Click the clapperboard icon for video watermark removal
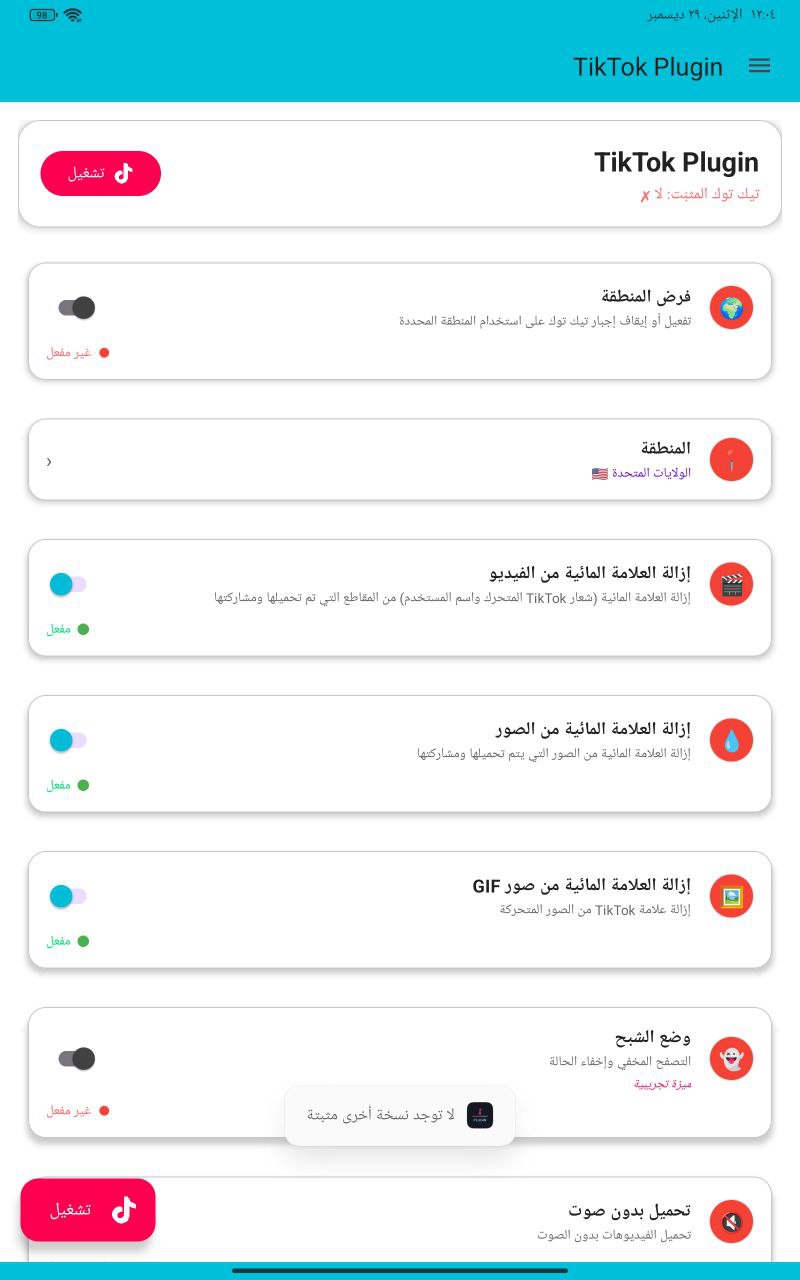 (x=731, y=584)
